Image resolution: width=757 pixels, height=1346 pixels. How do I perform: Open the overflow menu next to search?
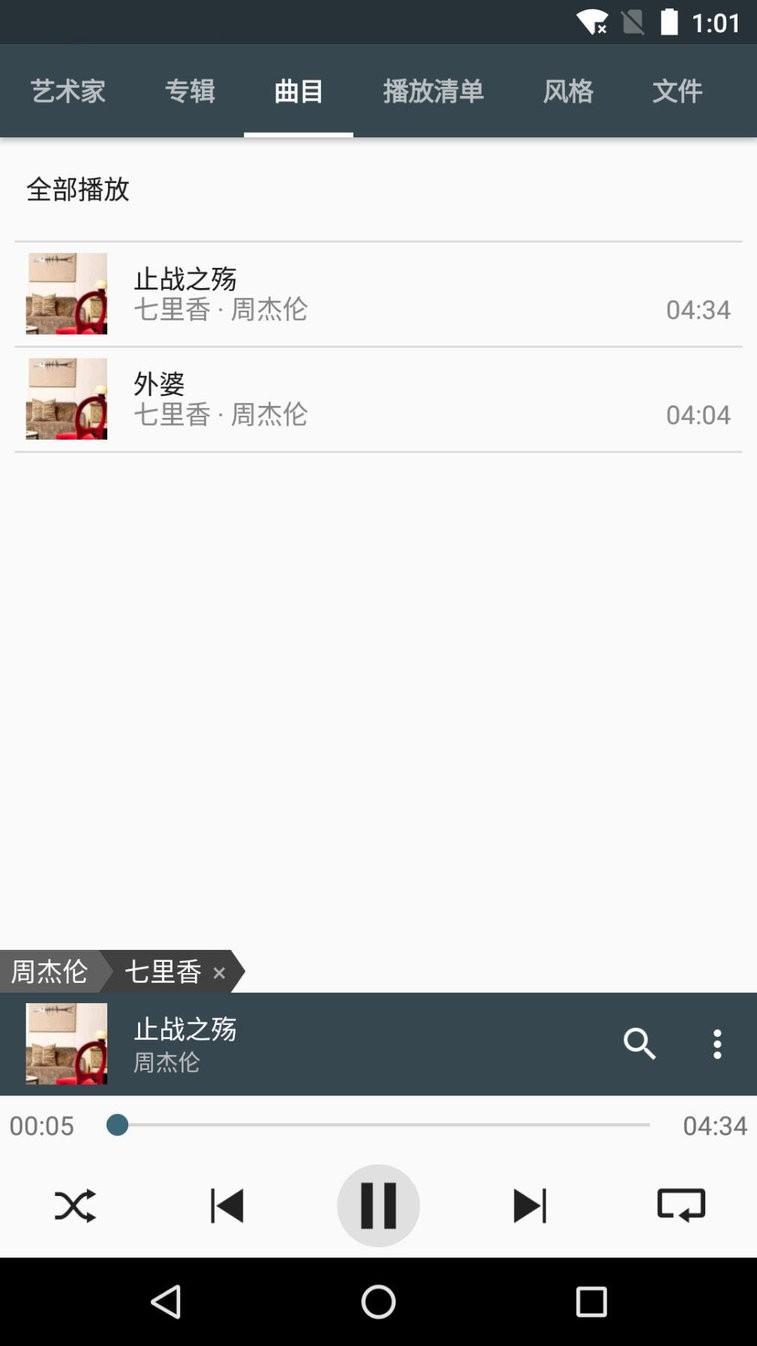tap(717, 1044)
